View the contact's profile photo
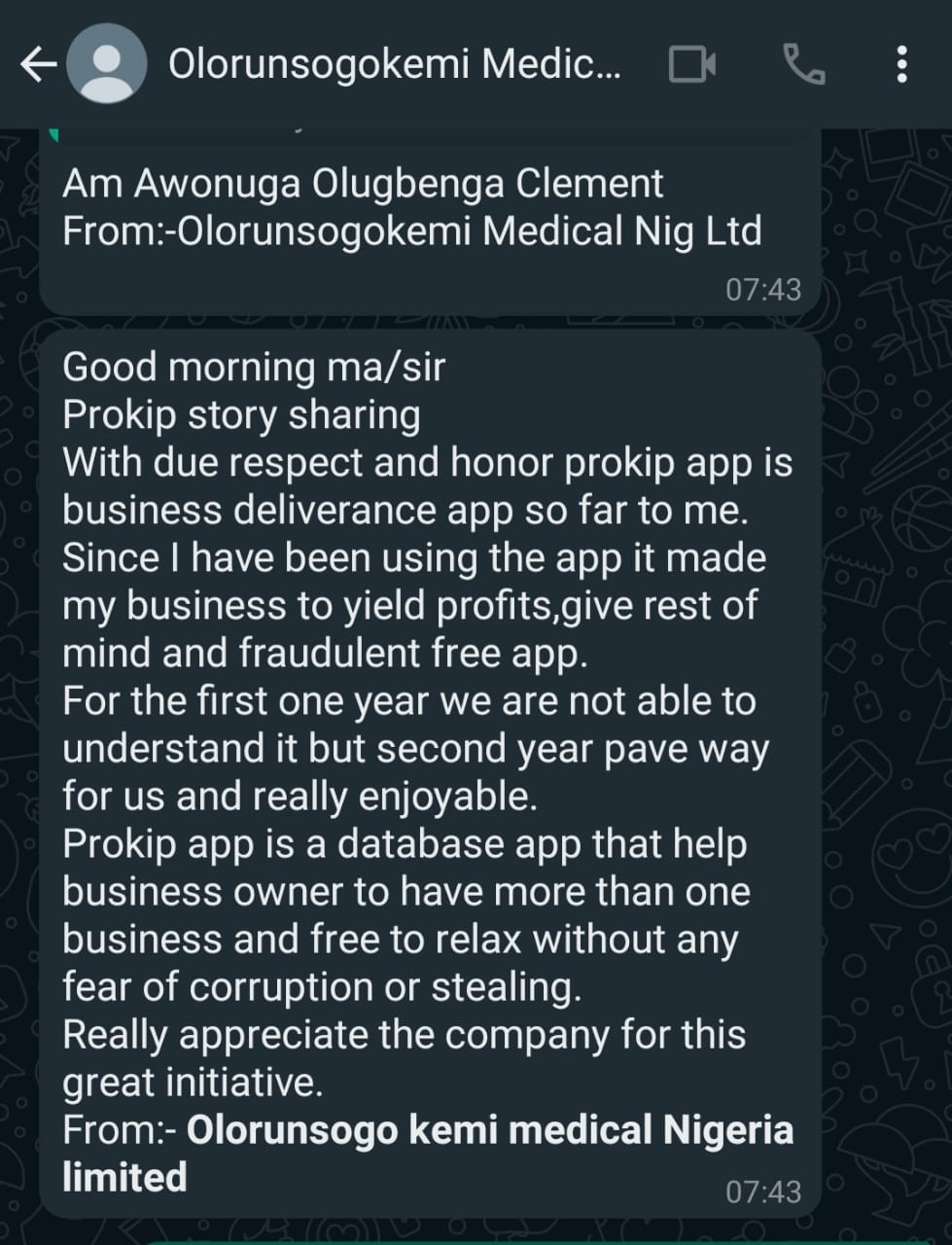The height and width of the screenshot is (1245, 952). click(106, 64)
